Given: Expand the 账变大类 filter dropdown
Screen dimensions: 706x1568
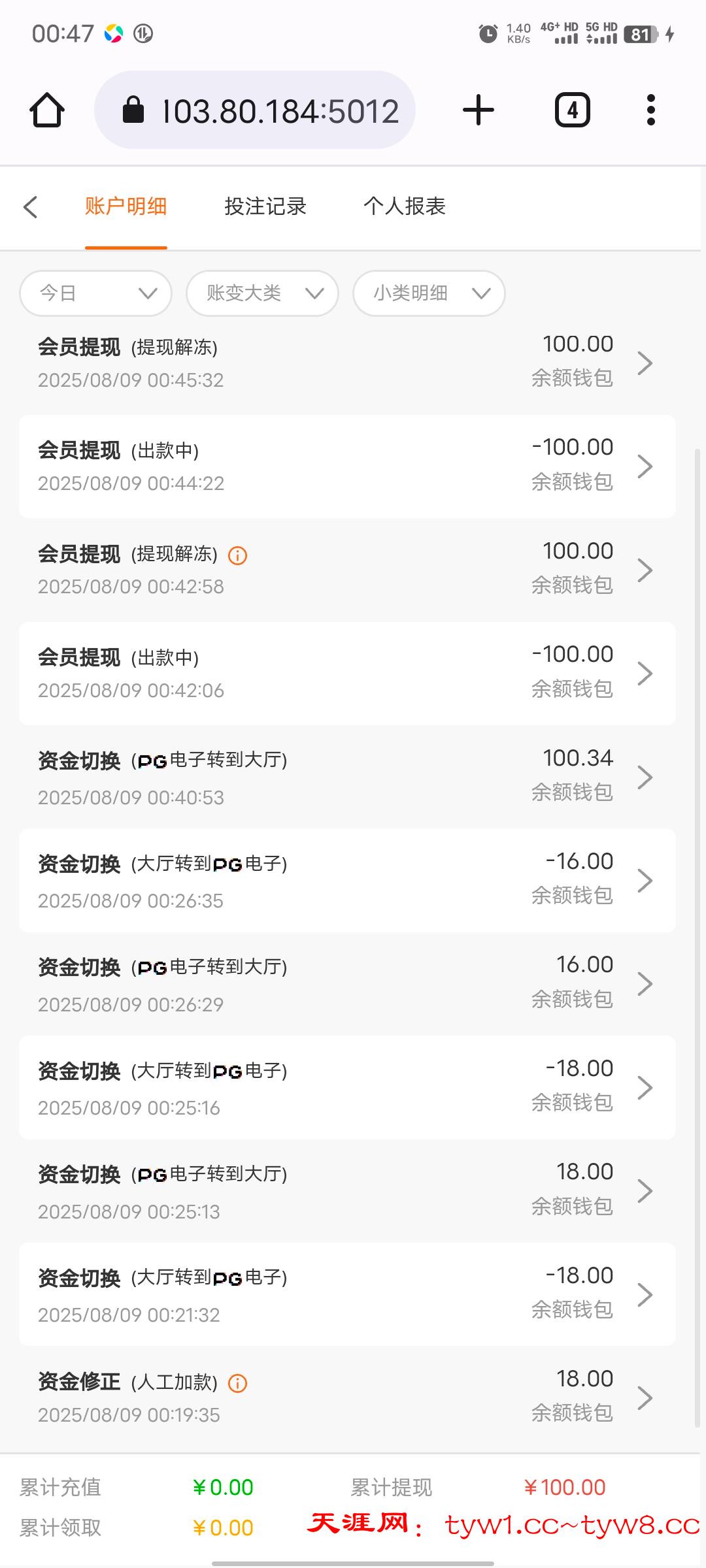Looking at the screenshot, I should click(x=262, y=293).
